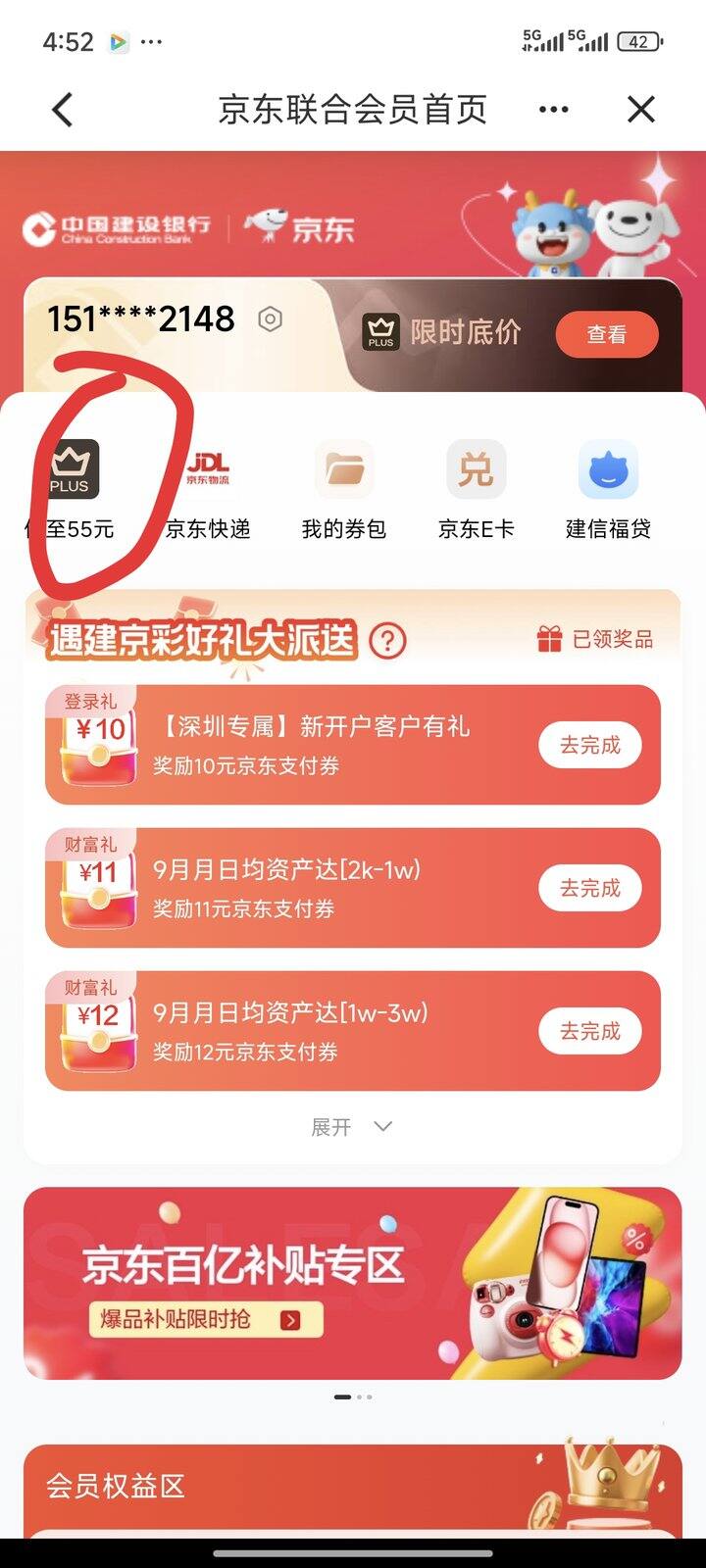Expand the task list with 展开
The height and width of the screenshot is (1568, 706).
[x=351, y=1127]
